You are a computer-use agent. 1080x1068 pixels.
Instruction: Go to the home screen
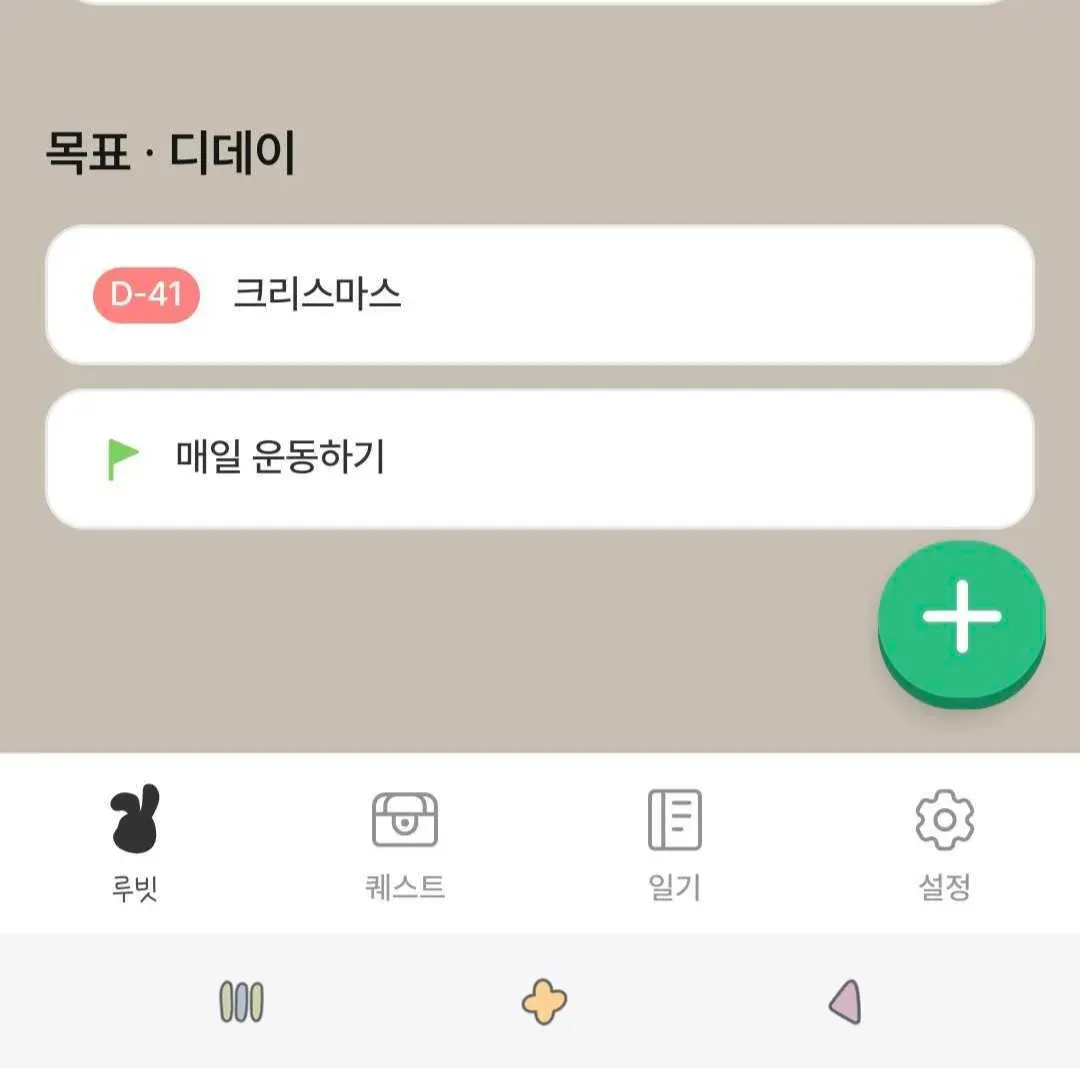(x=544, y=1001)
